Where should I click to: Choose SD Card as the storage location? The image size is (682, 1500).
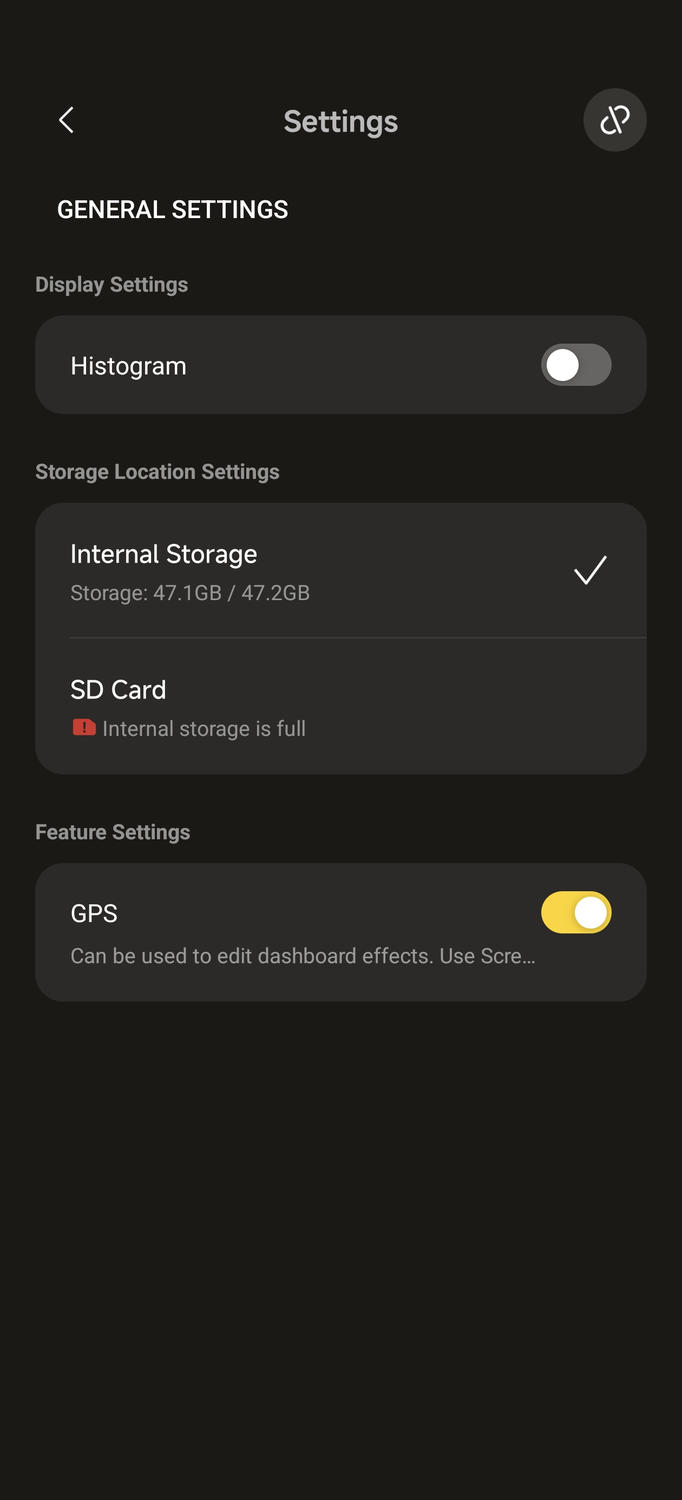[341, 706]
